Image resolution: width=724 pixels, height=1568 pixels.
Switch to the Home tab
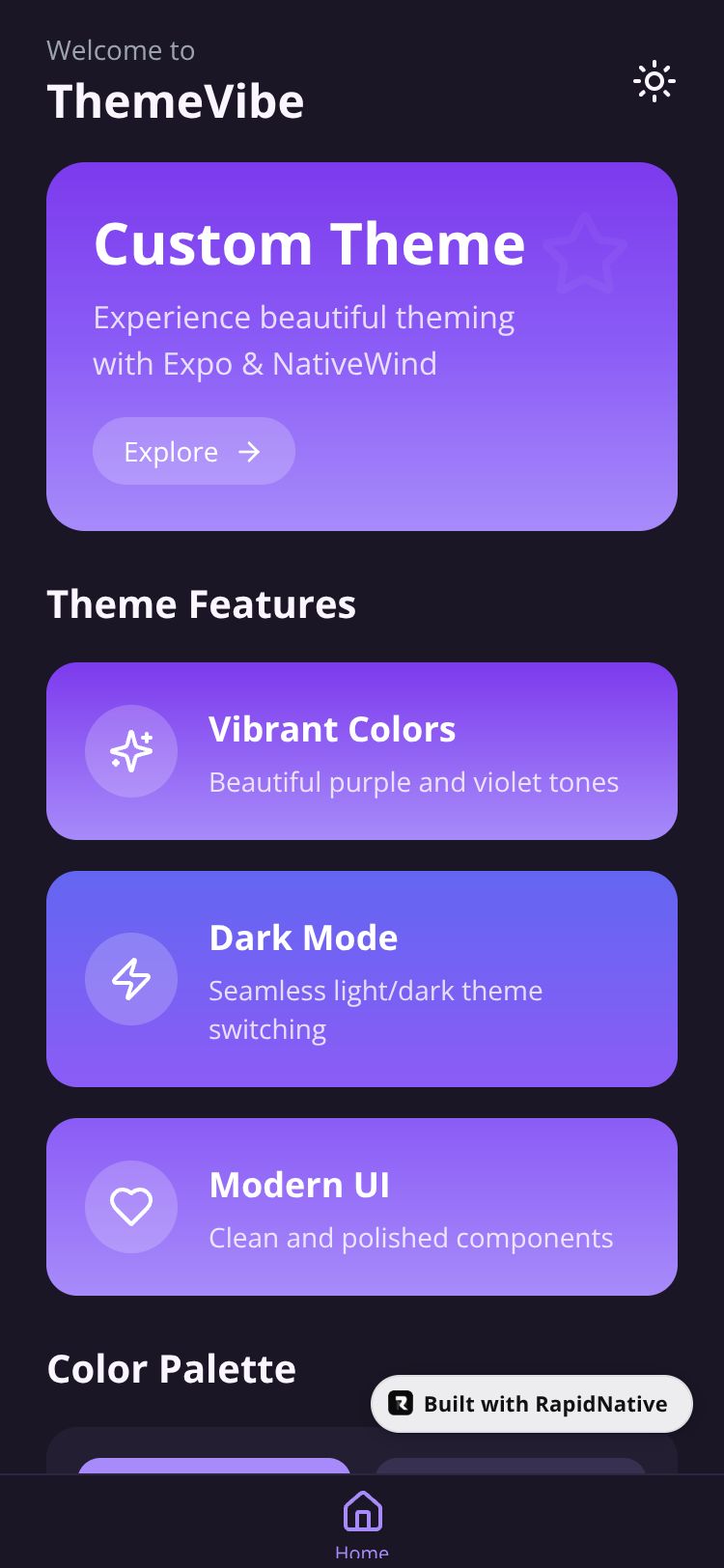click(362, 1524)
